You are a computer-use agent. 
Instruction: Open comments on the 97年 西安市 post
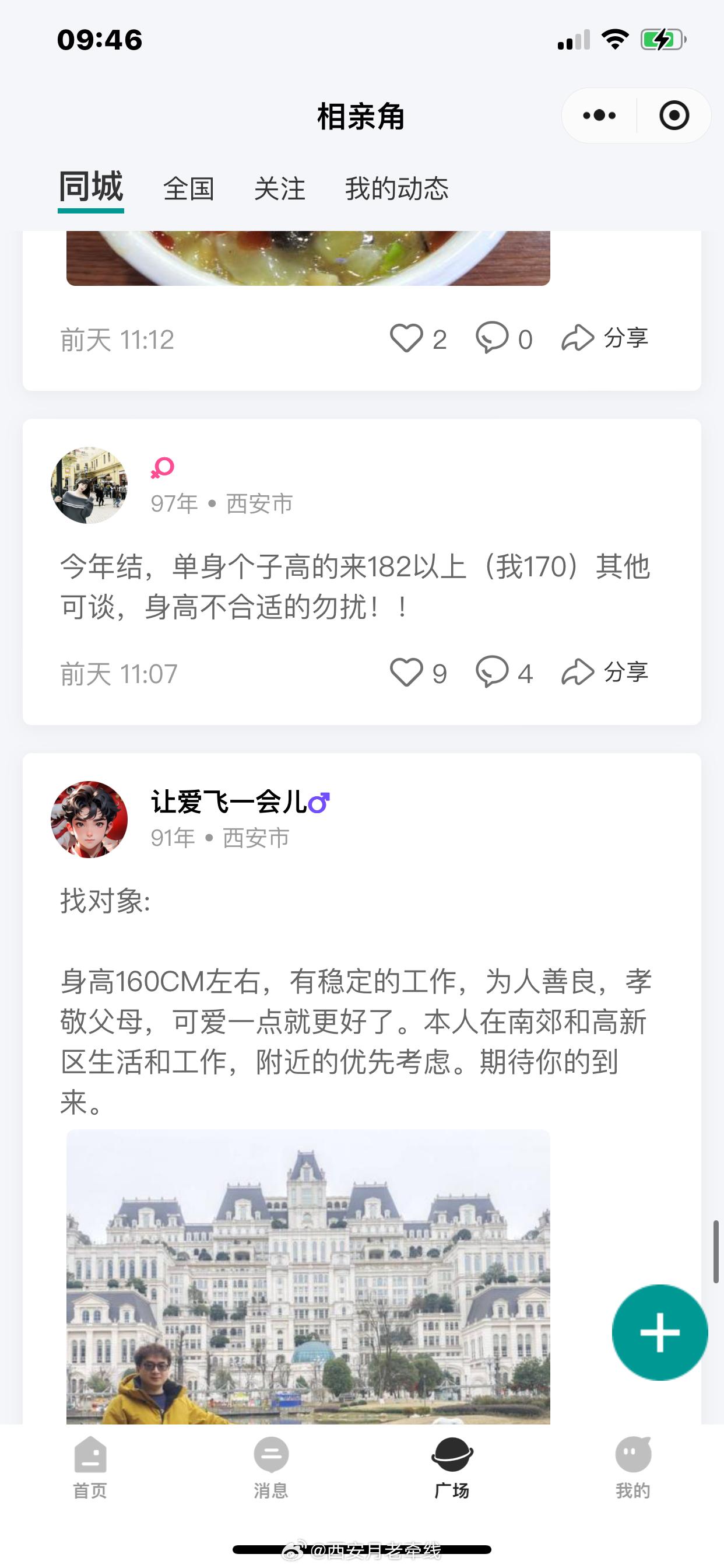click(494, 673)
